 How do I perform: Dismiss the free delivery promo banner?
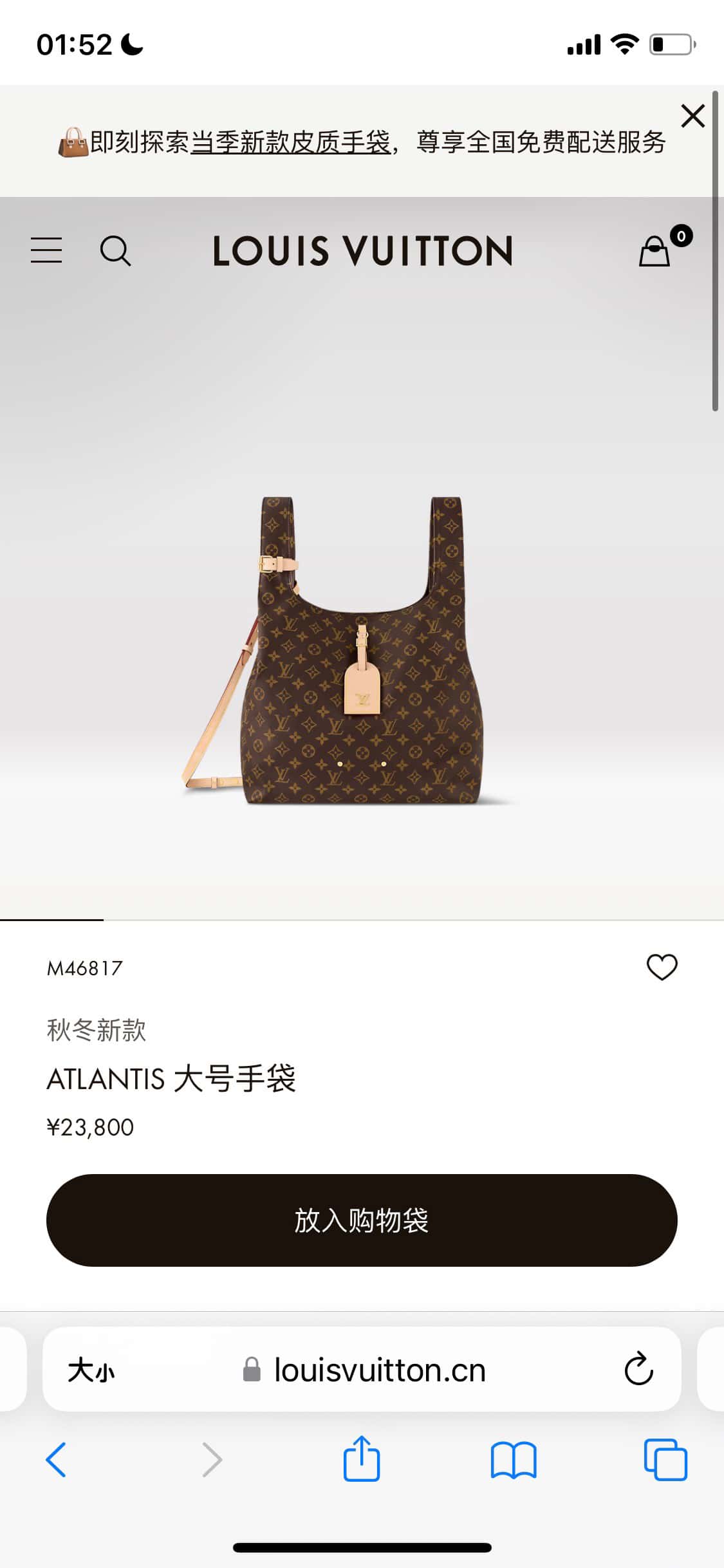tap(692, 117)
